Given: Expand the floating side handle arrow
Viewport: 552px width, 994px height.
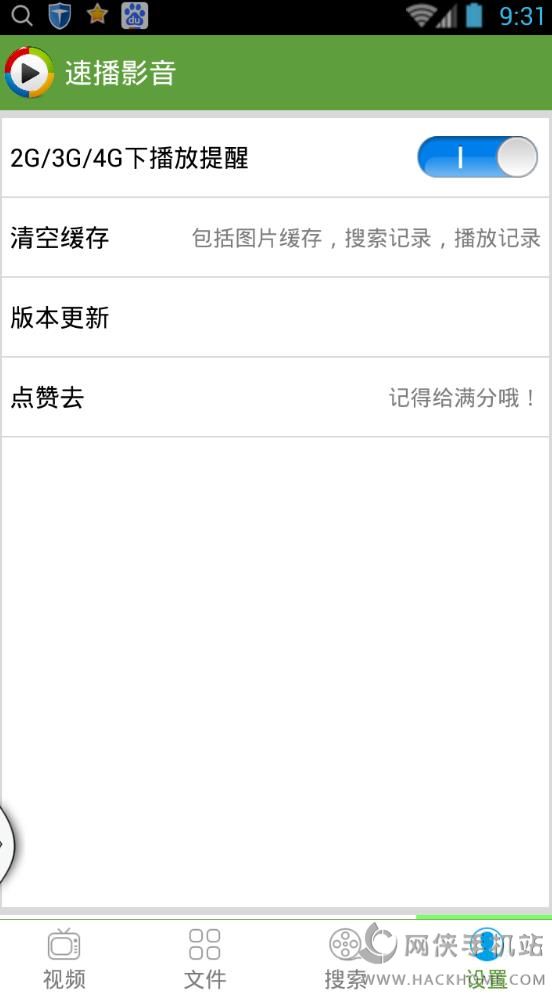Looking at the screenshot, I should [6, 844].
